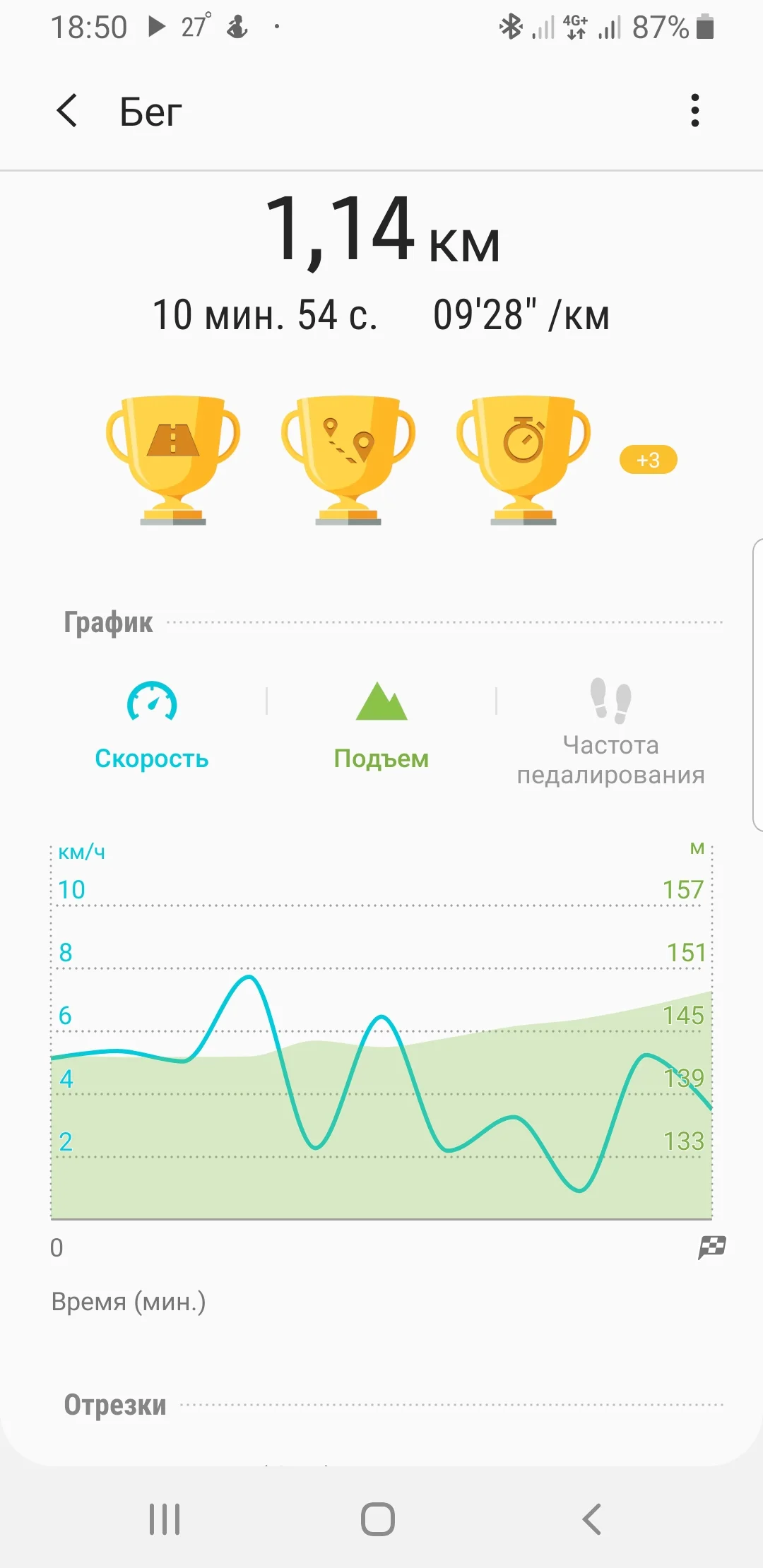Go back from the Бег screen

(x=68, y=111)
